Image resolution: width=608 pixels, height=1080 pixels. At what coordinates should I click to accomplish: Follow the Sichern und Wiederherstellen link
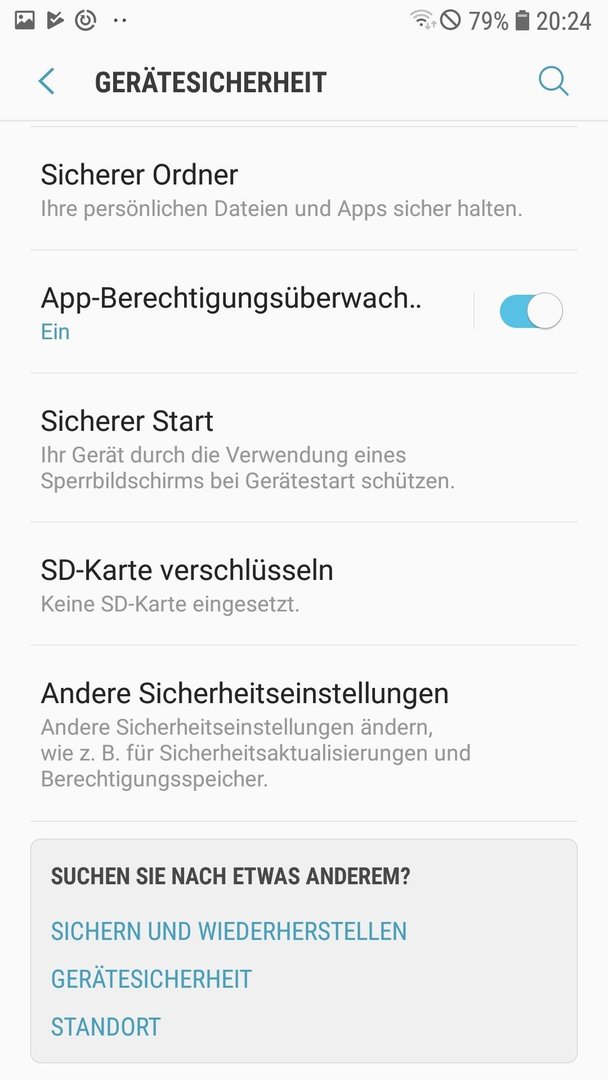(x=229, y=931)
